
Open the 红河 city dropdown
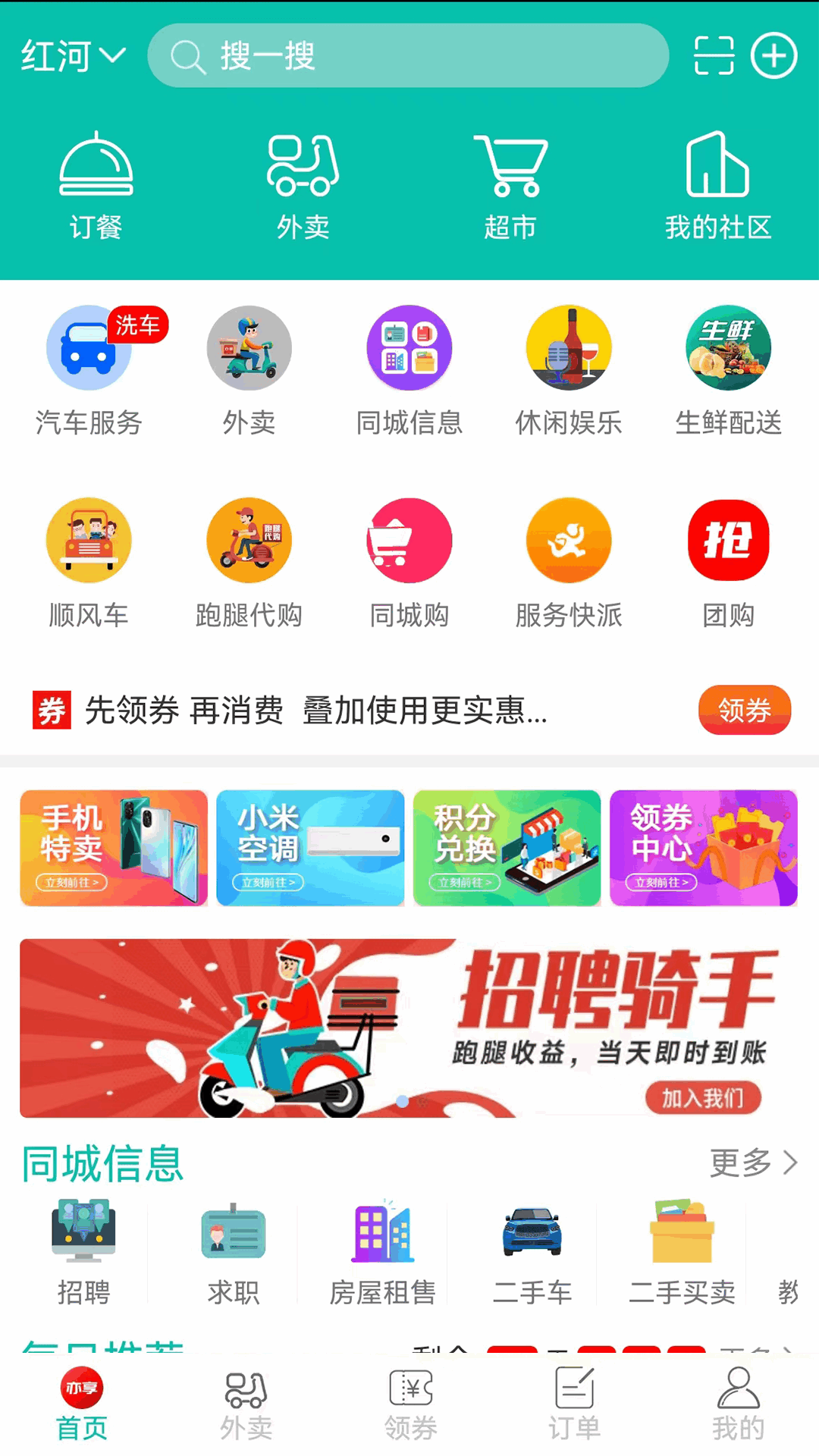[x=73, y=56]
